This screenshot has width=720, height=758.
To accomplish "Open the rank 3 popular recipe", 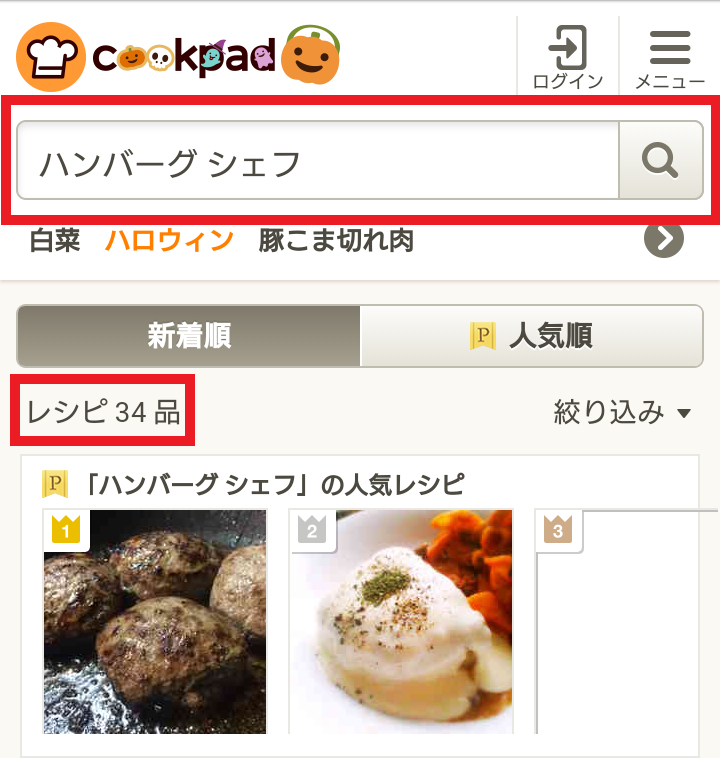I will click(626, 621).
